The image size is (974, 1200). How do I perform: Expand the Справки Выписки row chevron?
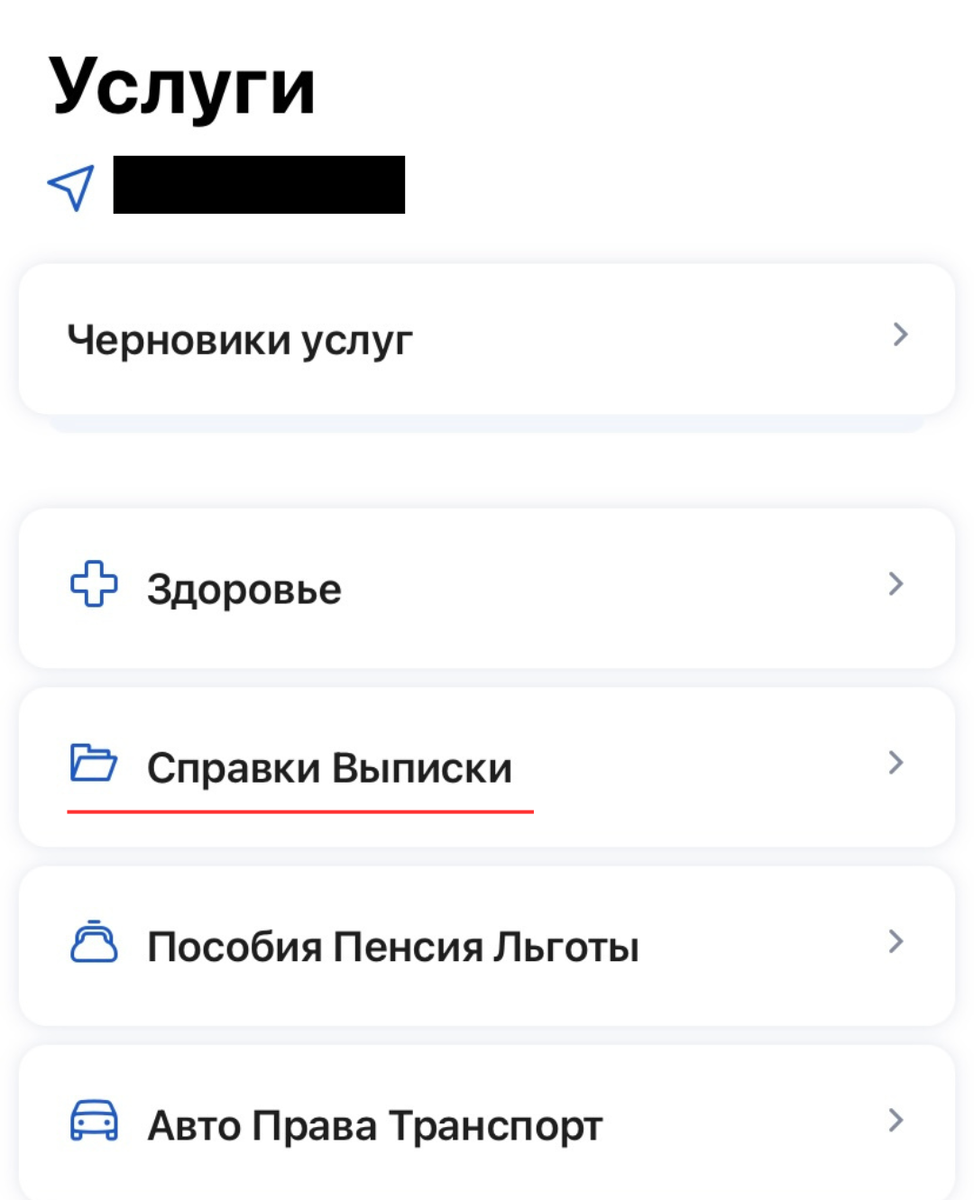pyautogui.click(x=897, y=763)
